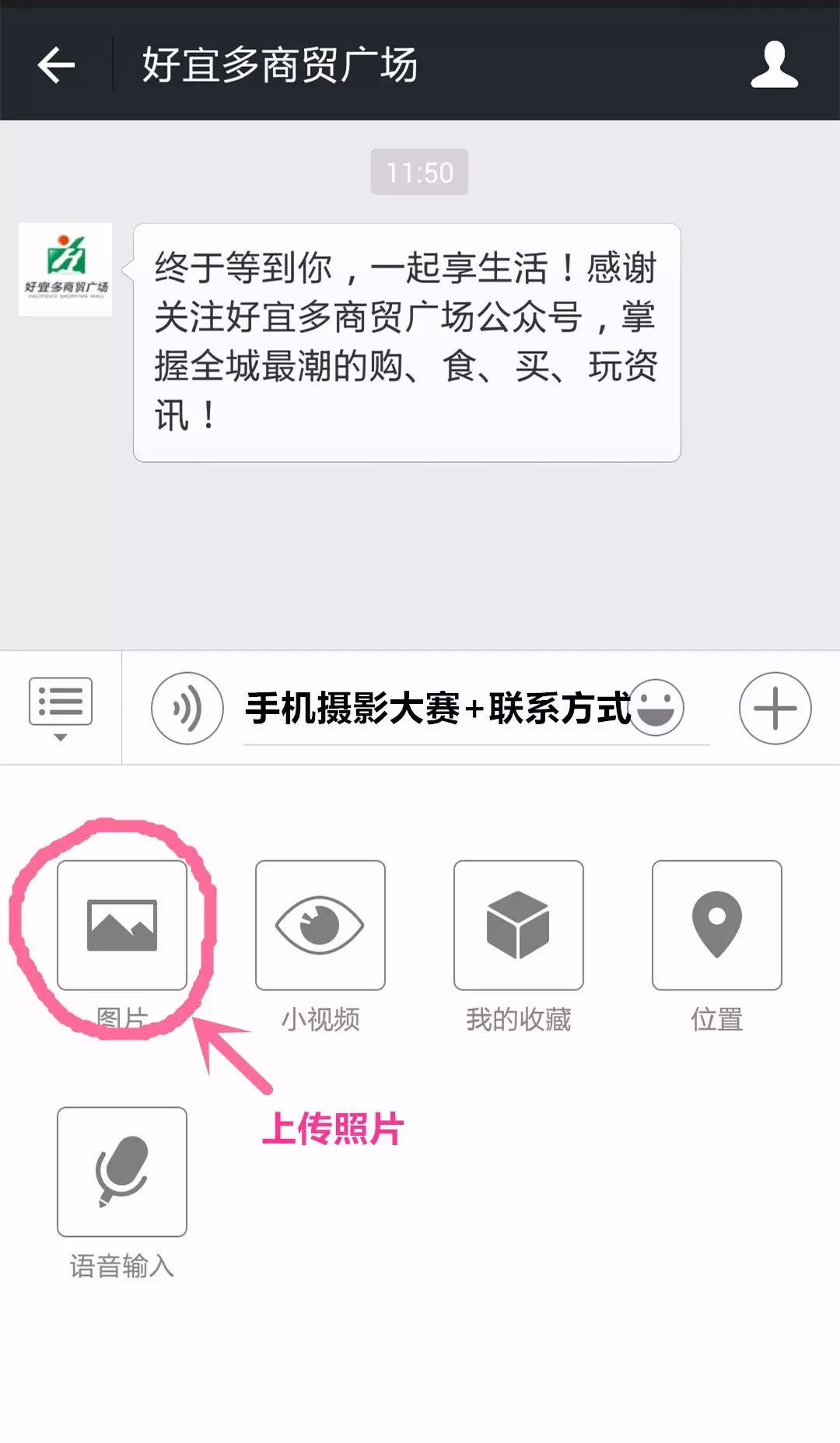Select 图片 to upload a photo
The image size is (840, 1443).
(x=122, y=925)
